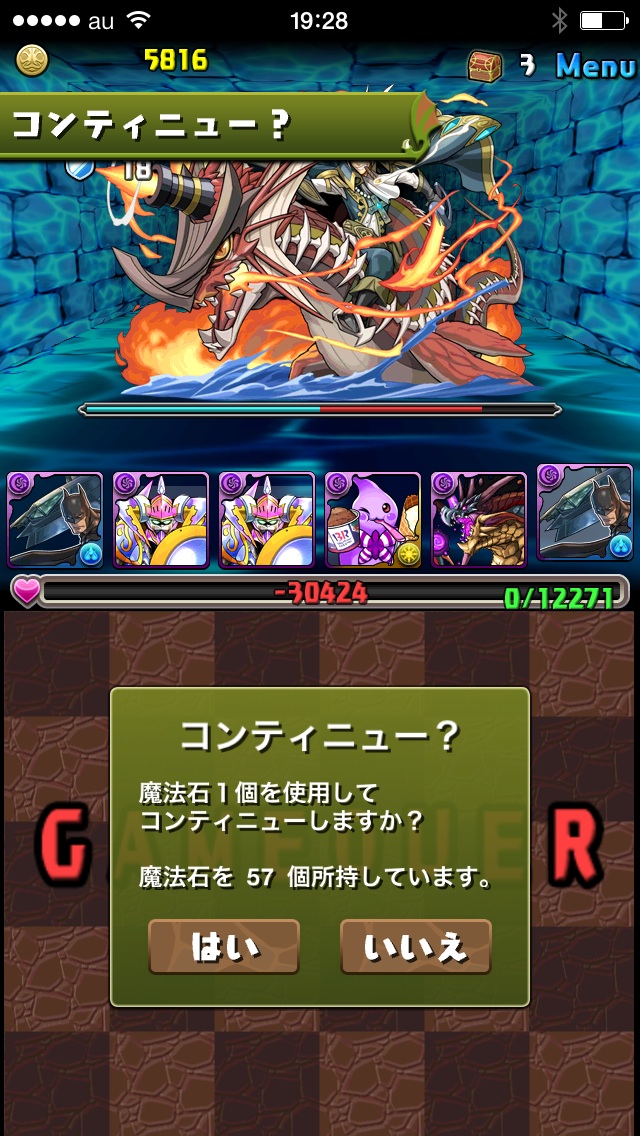Open the Menu at the top right
Image resolution: width=640 pixels, height=1136 pixels.
point(595,66)
